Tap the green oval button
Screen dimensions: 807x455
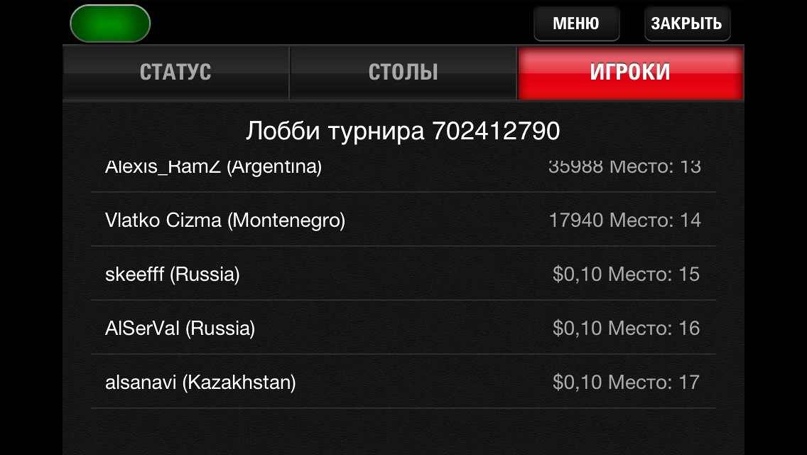110,23
